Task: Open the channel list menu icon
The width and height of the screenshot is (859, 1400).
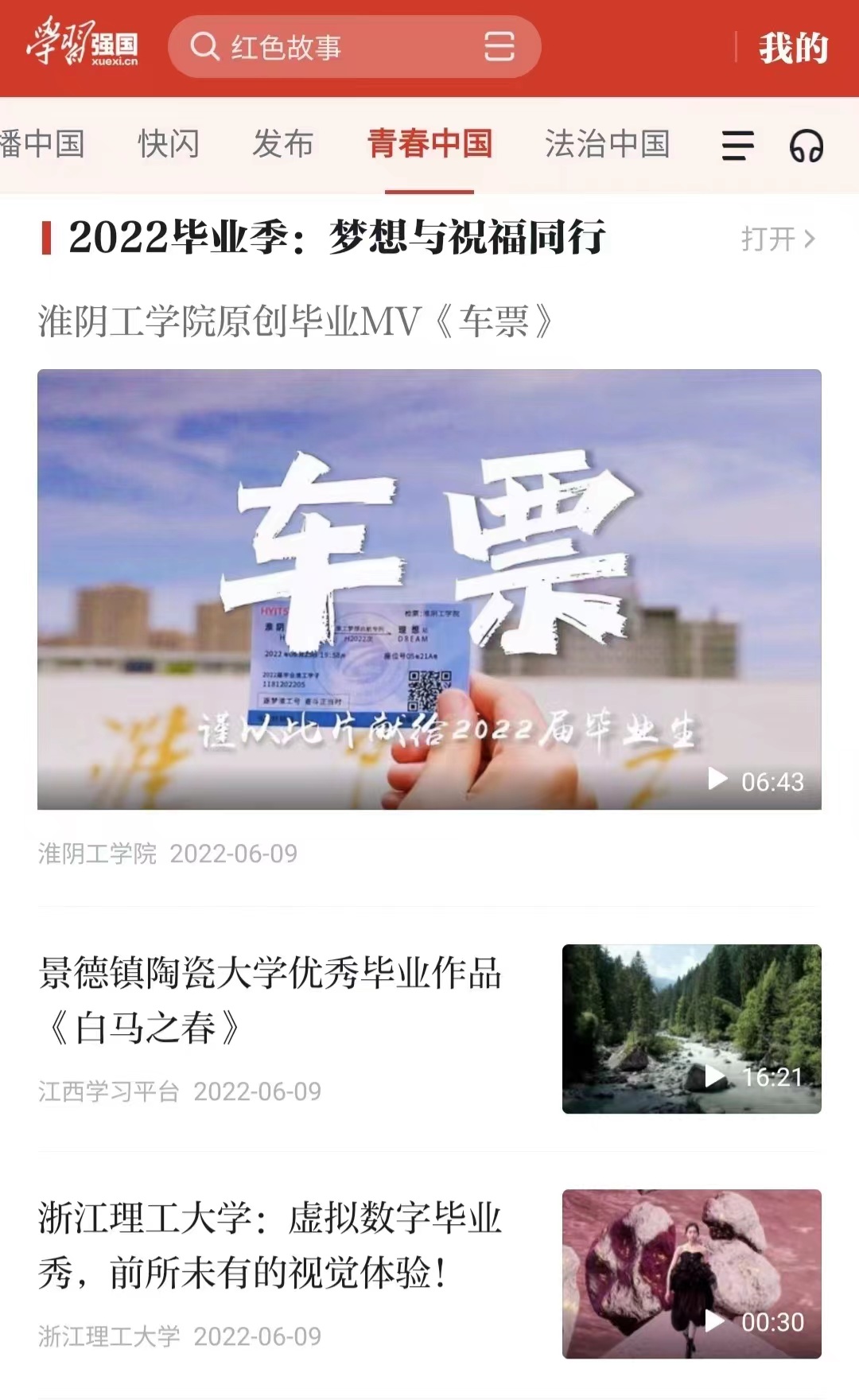Action: click(x=737, y=146)
